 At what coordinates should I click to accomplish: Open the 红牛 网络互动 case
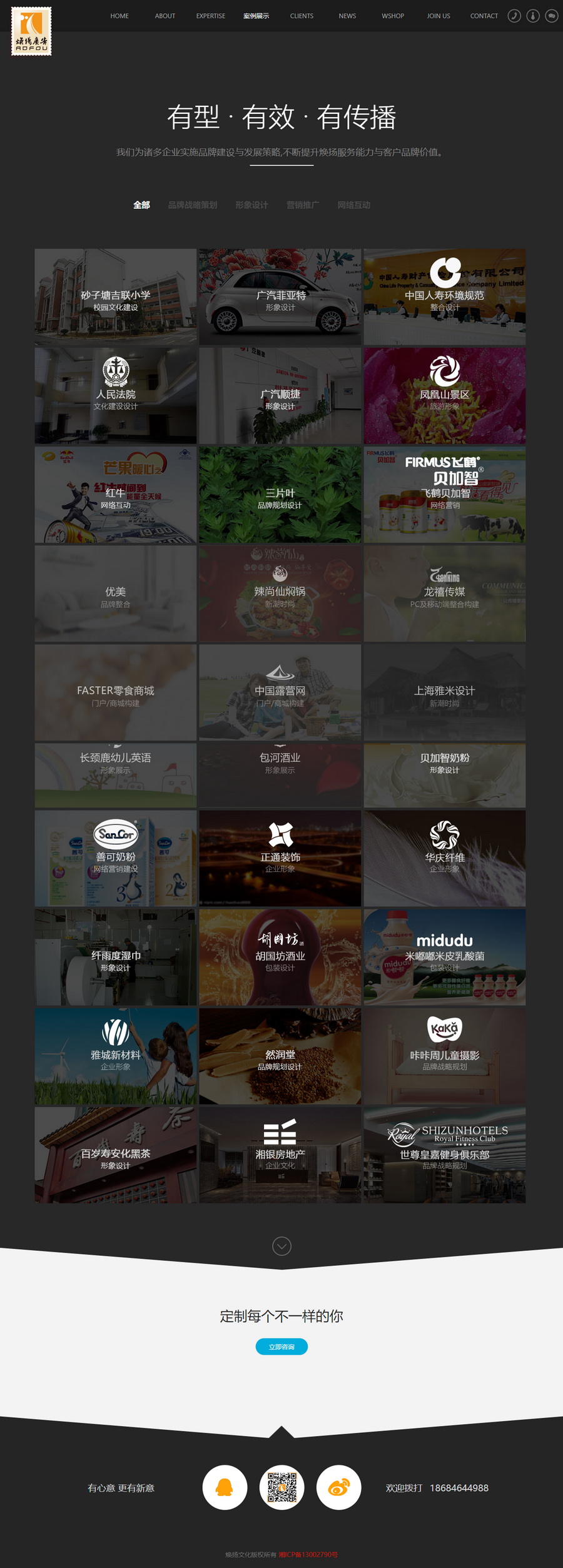pyautogui.click(x=116, y=495)
